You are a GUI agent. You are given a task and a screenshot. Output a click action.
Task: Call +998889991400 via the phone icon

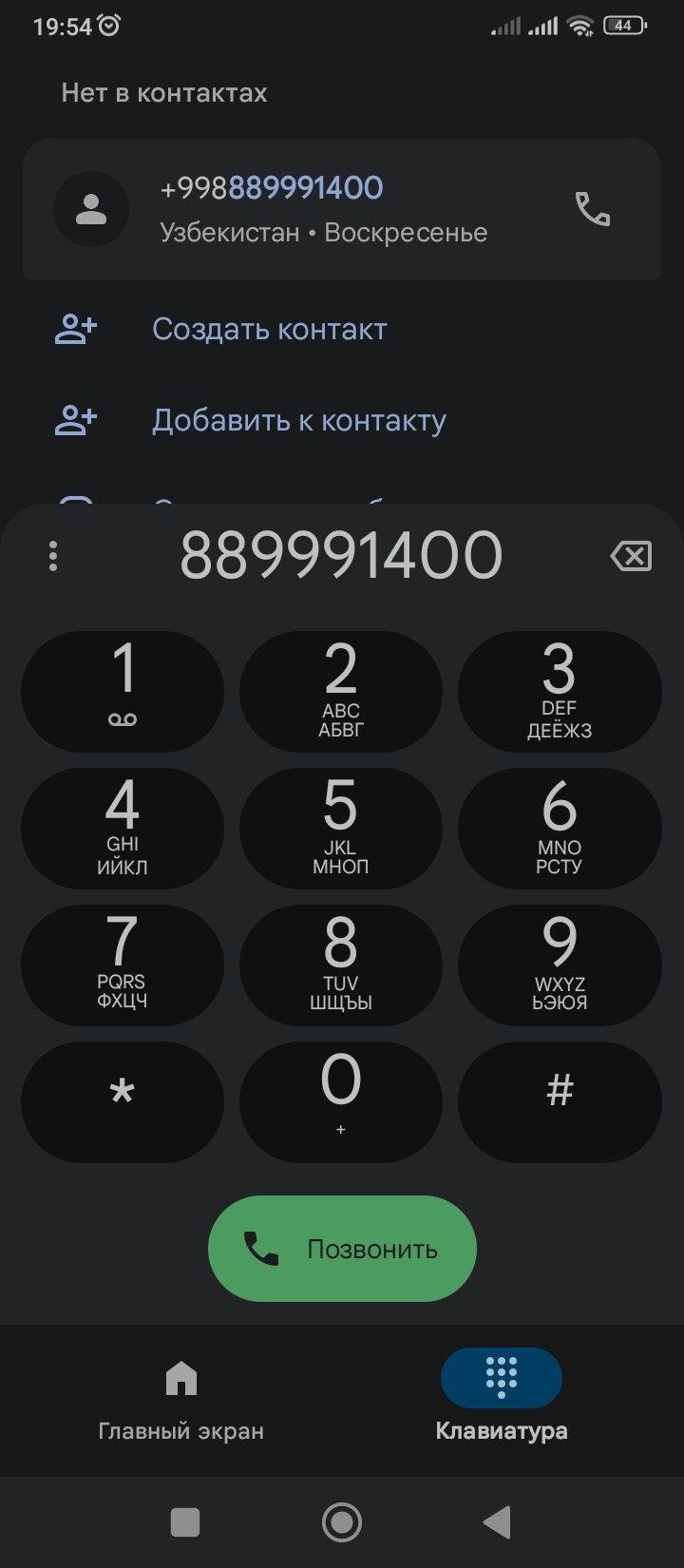click(593, 209)
